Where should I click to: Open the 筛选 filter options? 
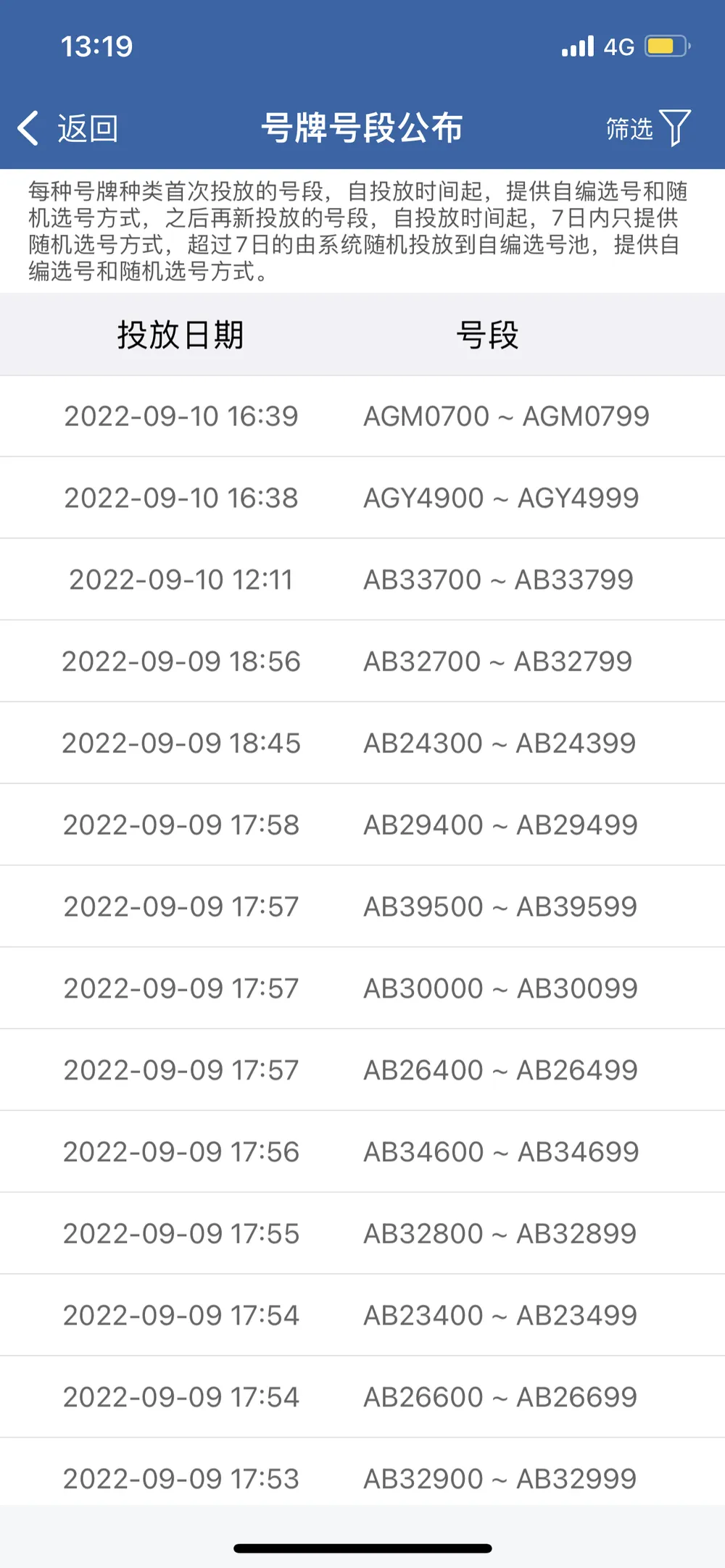click(x=649, y=128)
